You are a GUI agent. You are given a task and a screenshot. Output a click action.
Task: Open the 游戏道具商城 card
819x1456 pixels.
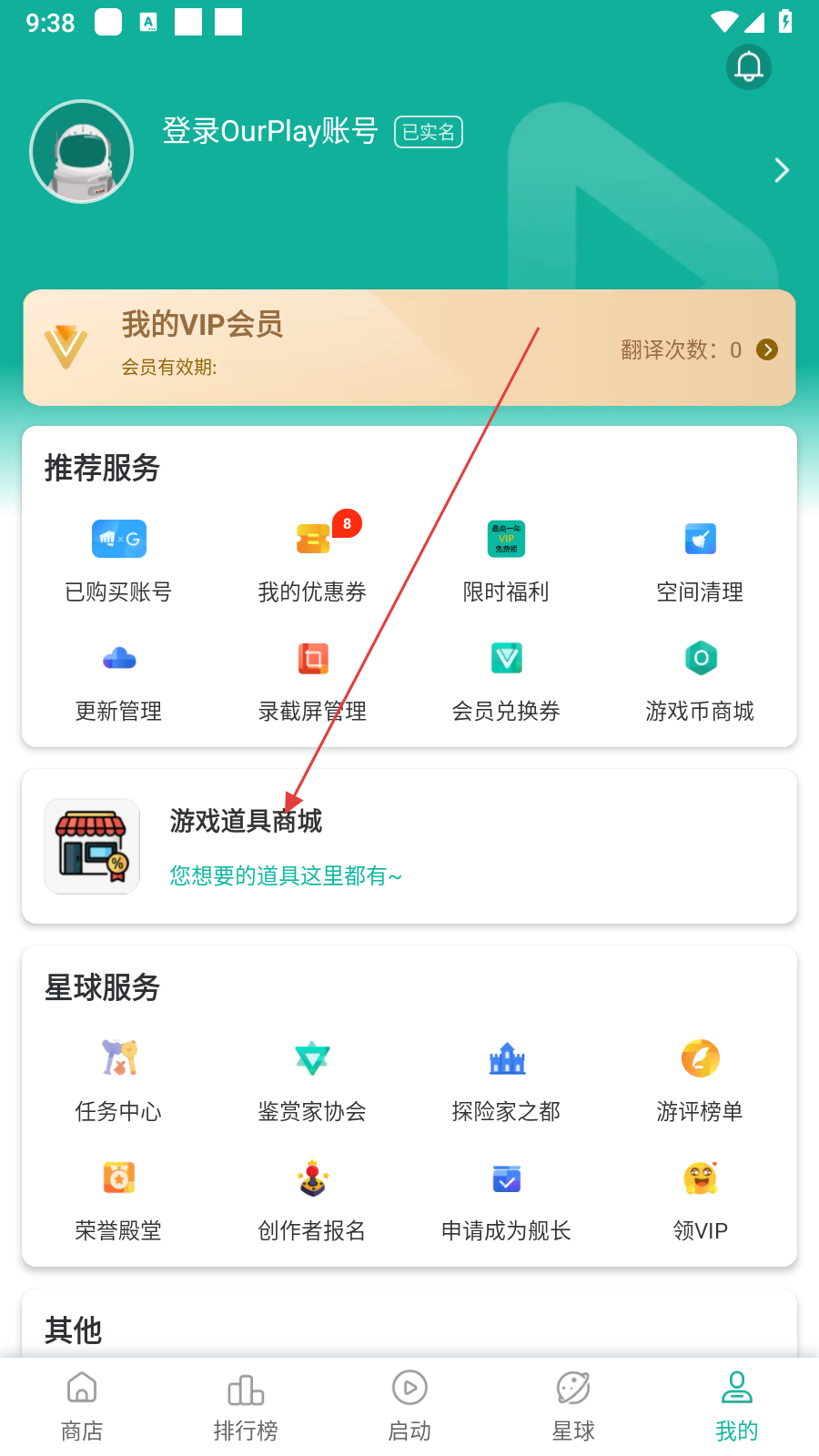pos(409,846)
